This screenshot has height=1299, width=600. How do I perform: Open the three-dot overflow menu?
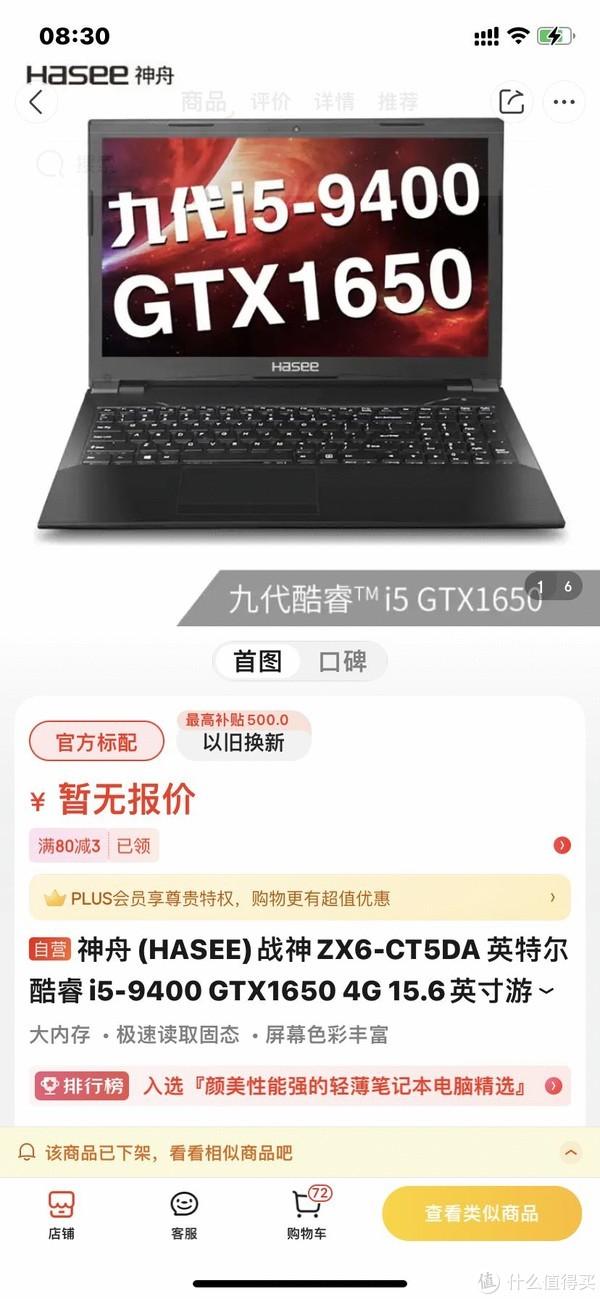[564, 102]
